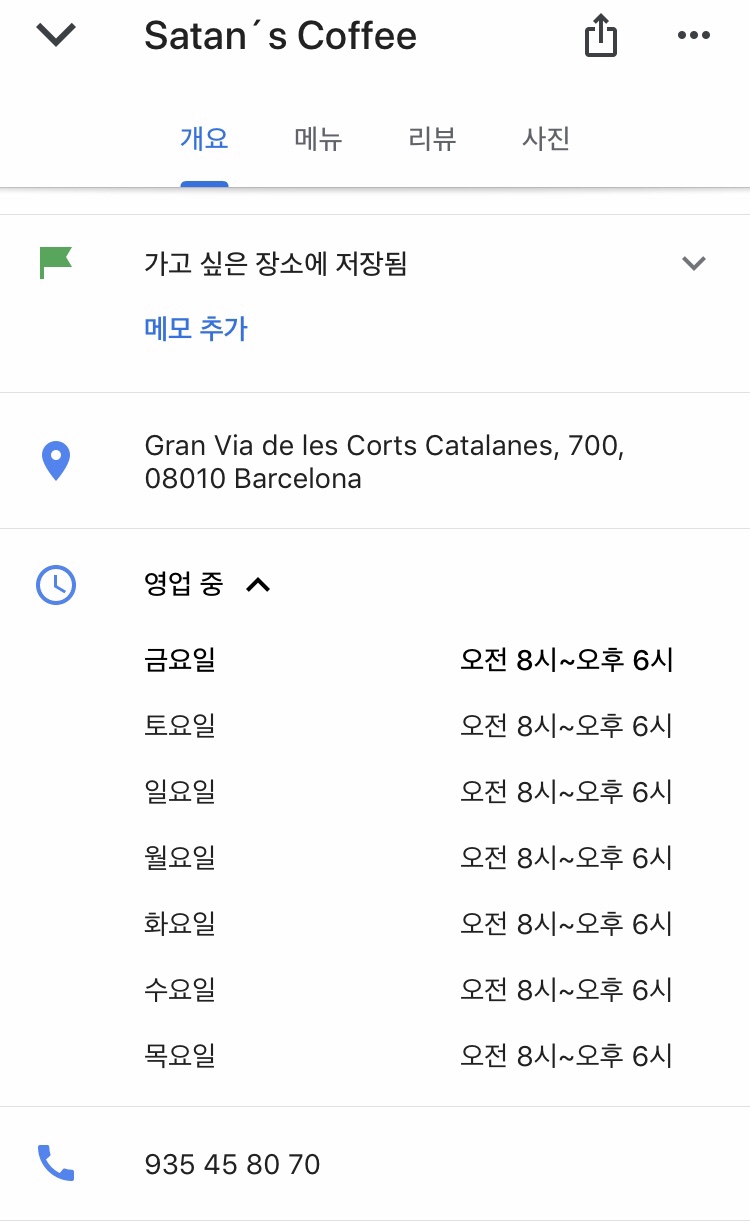Collapse the place sheet with the down chevron
Screen dimensions: 750x1221
pos(56,35)
